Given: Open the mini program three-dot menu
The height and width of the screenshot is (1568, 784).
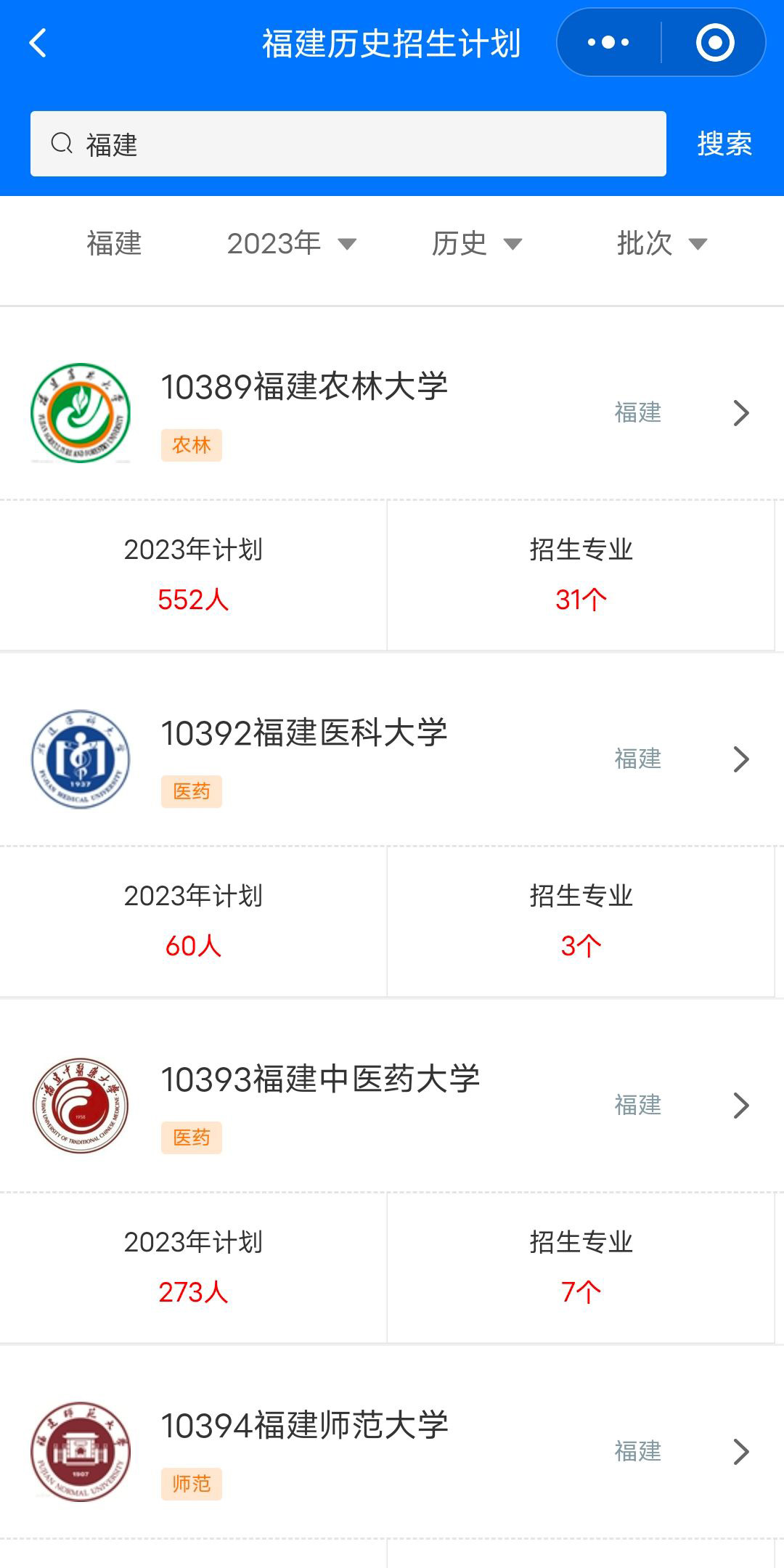Looking at the screenshot, I should (x=608, y=42).
